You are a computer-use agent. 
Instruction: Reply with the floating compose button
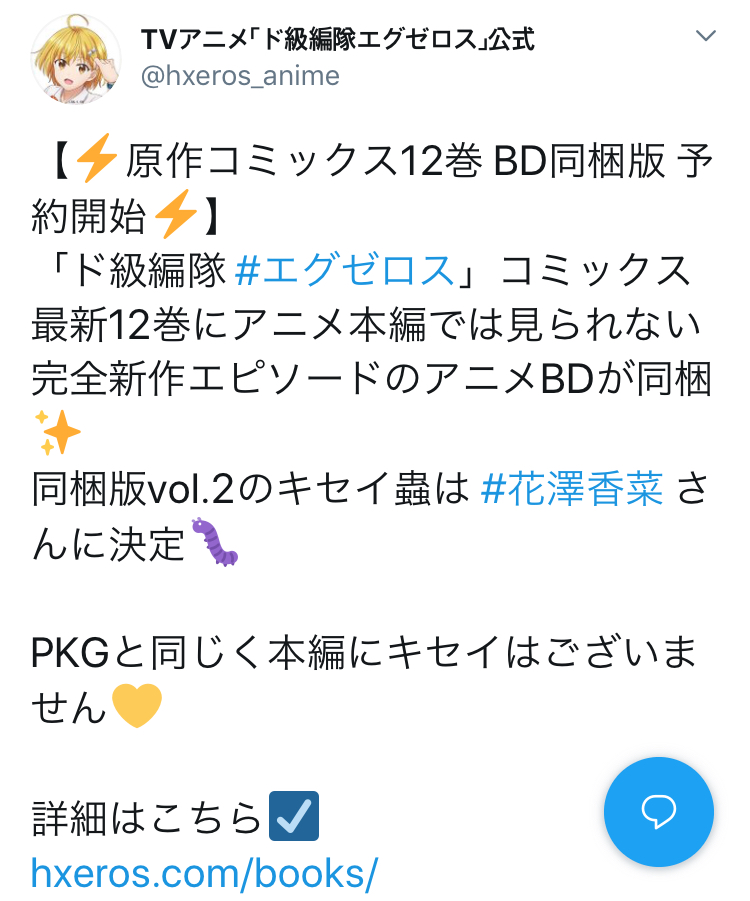tap(658, 811)
